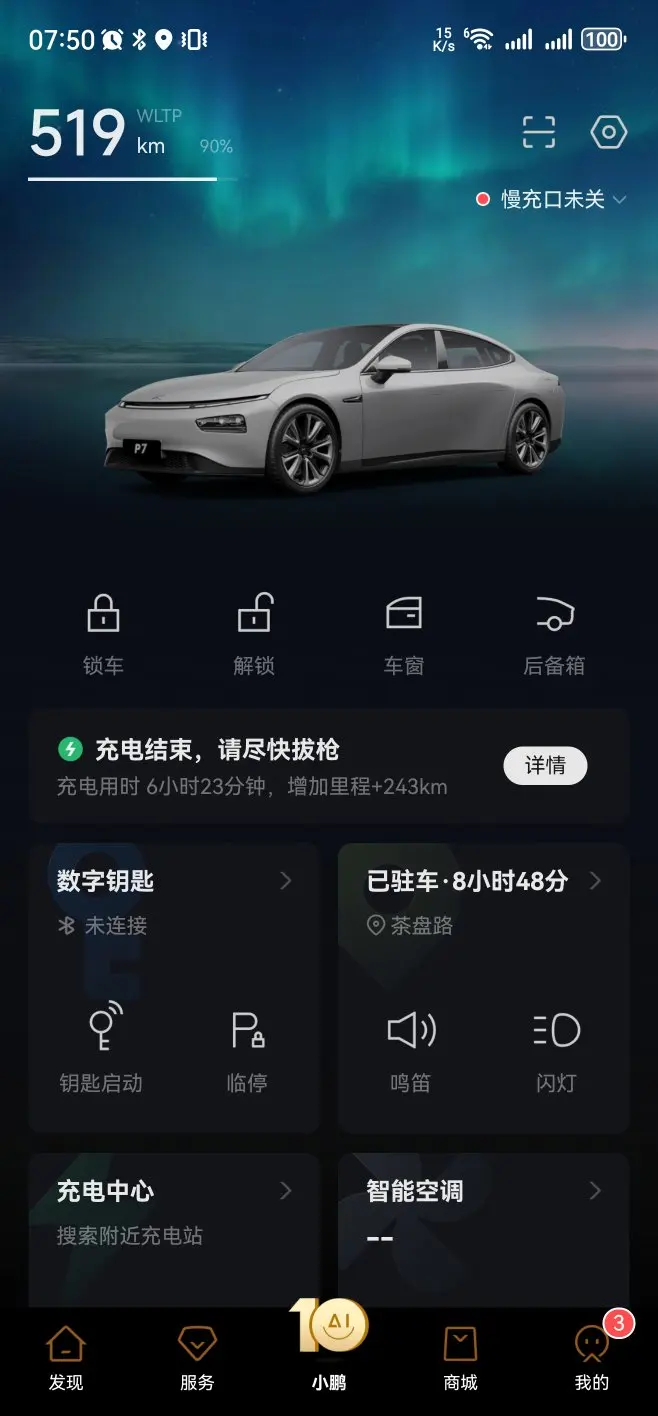Activate 临停 temporary parking

(247, 1048)
